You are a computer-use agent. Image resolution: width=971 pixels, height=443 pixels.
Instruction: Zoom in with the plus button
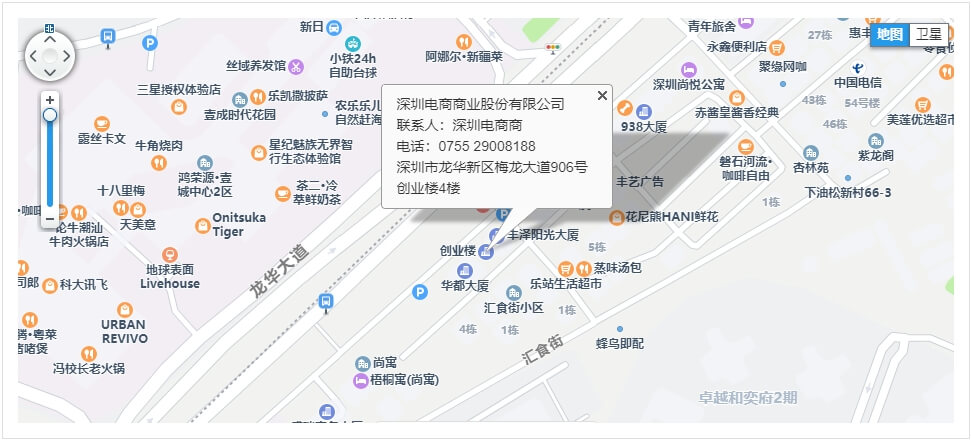click(50, 99)
